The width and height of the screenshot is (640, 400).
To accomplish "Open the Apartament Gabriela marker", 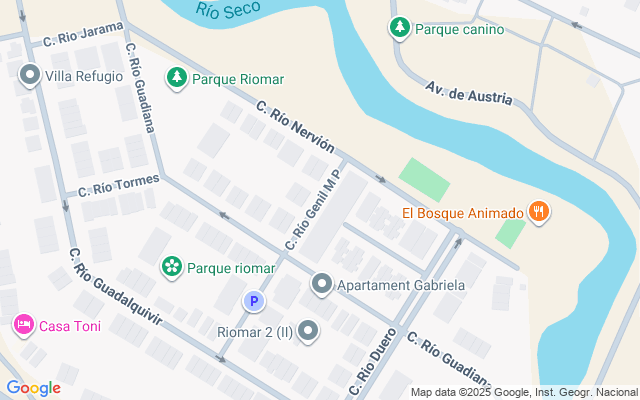I will click(x=322, y=285).
